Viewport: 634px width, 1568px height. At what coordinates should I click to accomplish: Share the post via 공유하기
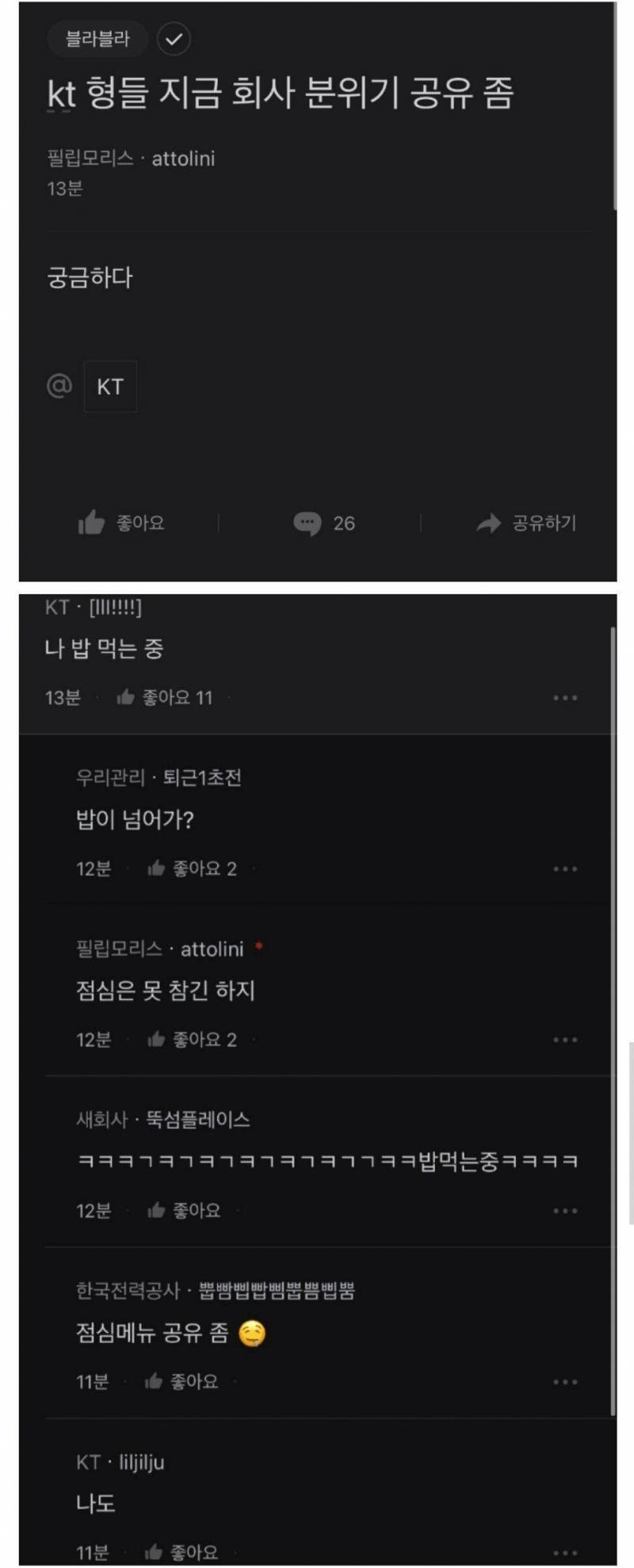[526, 523]
